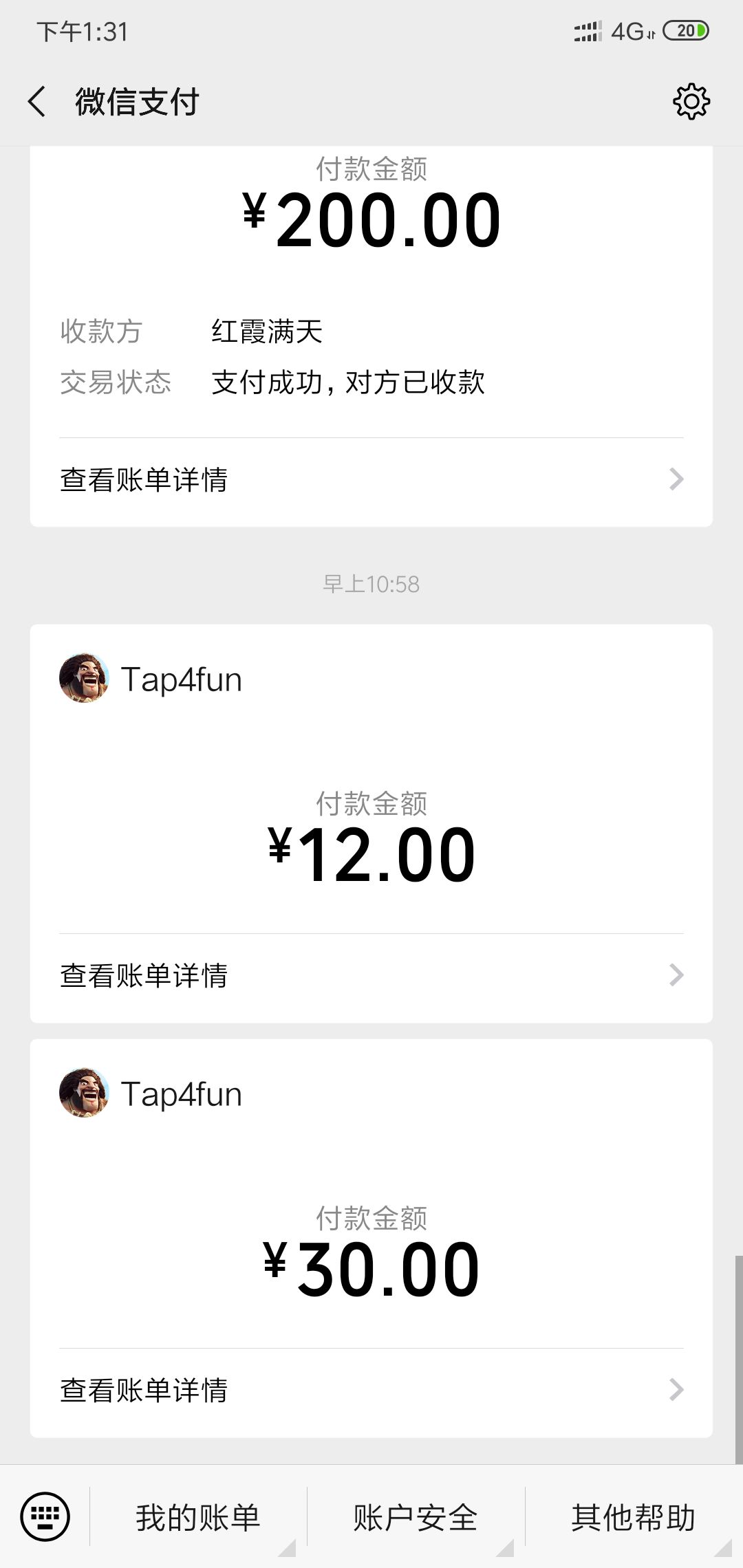The image size is (743, 1568).
Task: Go back from 微信支付
Action: (x=38, y=102)
